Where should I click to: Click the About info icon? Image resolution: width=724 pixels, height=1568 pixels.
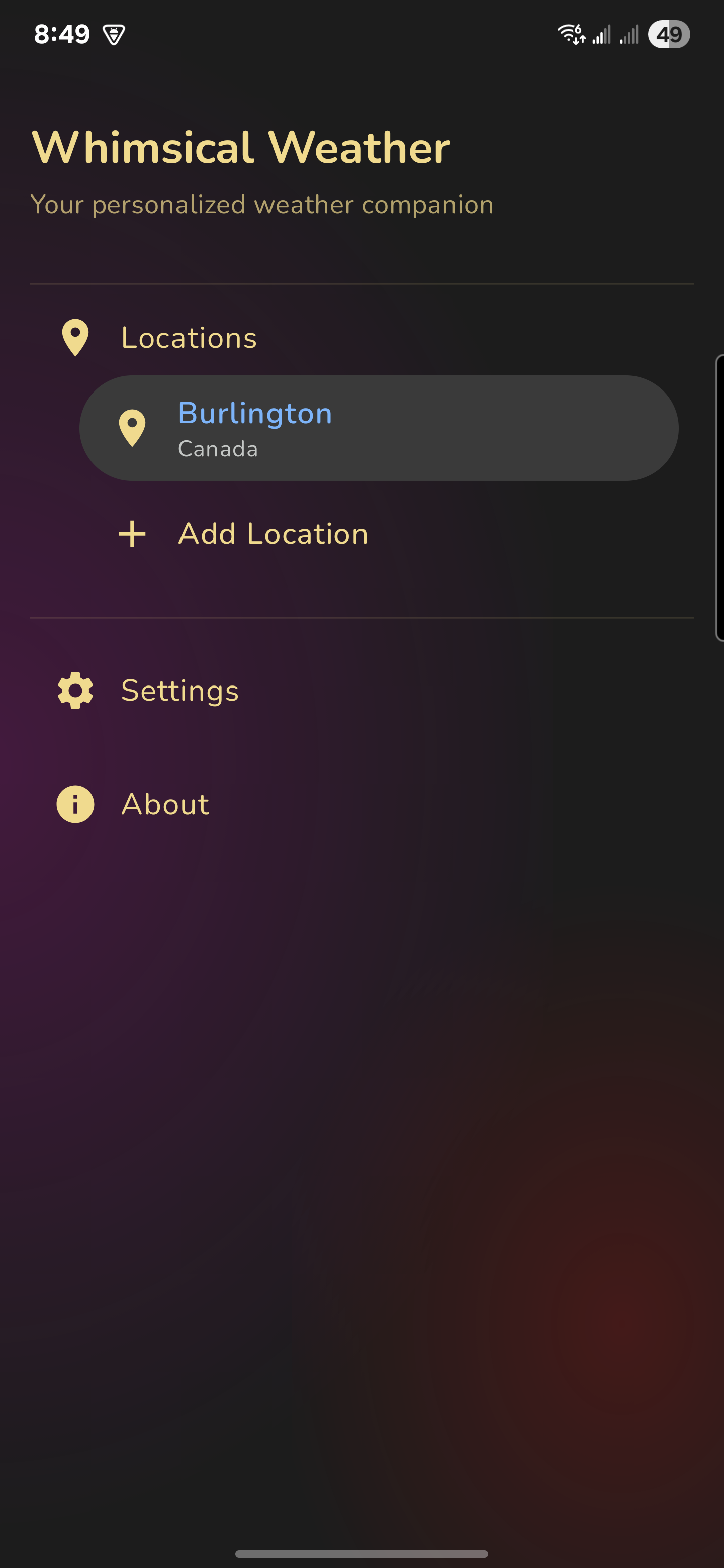click(x=75, y=804)
